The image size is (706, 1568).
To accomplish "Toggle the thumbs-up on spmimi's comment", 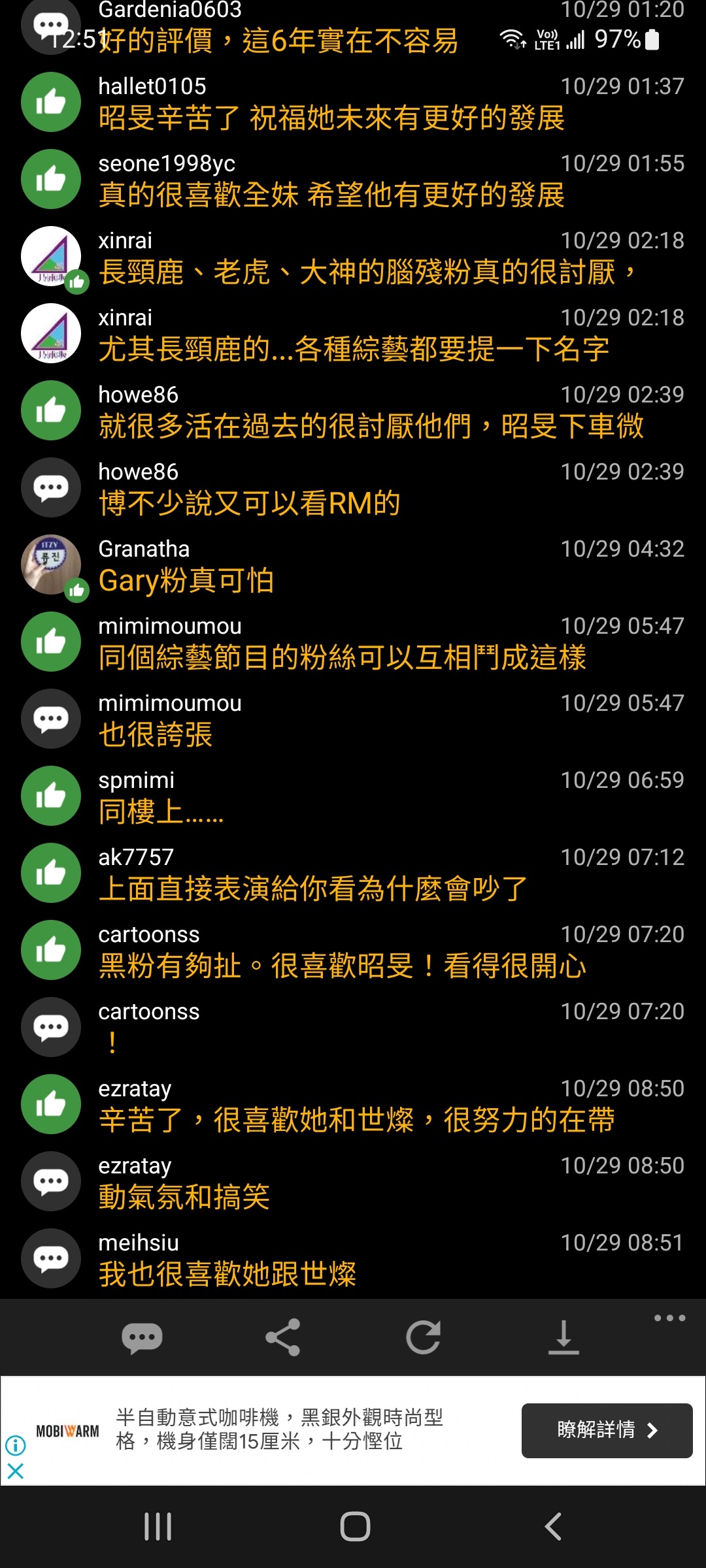I will tap(50, 795).
